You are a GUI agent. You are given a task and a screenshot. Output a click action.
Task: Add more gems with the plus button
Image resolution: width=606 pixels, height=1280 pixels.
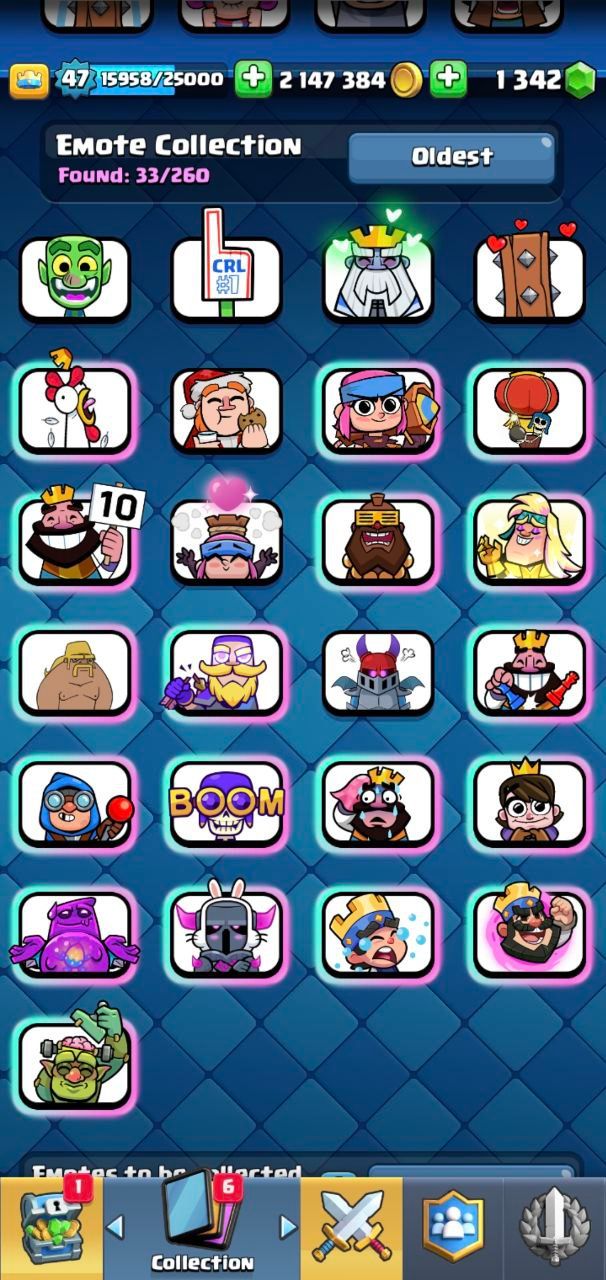pos(448,80)
